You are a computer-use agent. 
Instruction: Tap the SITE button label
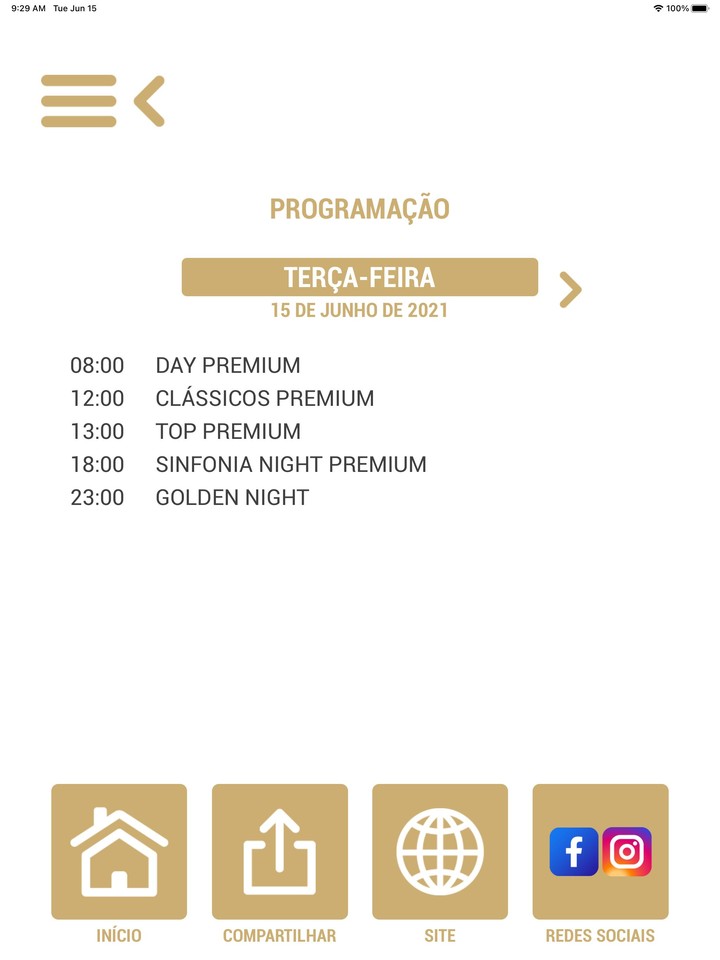point(440,936)
